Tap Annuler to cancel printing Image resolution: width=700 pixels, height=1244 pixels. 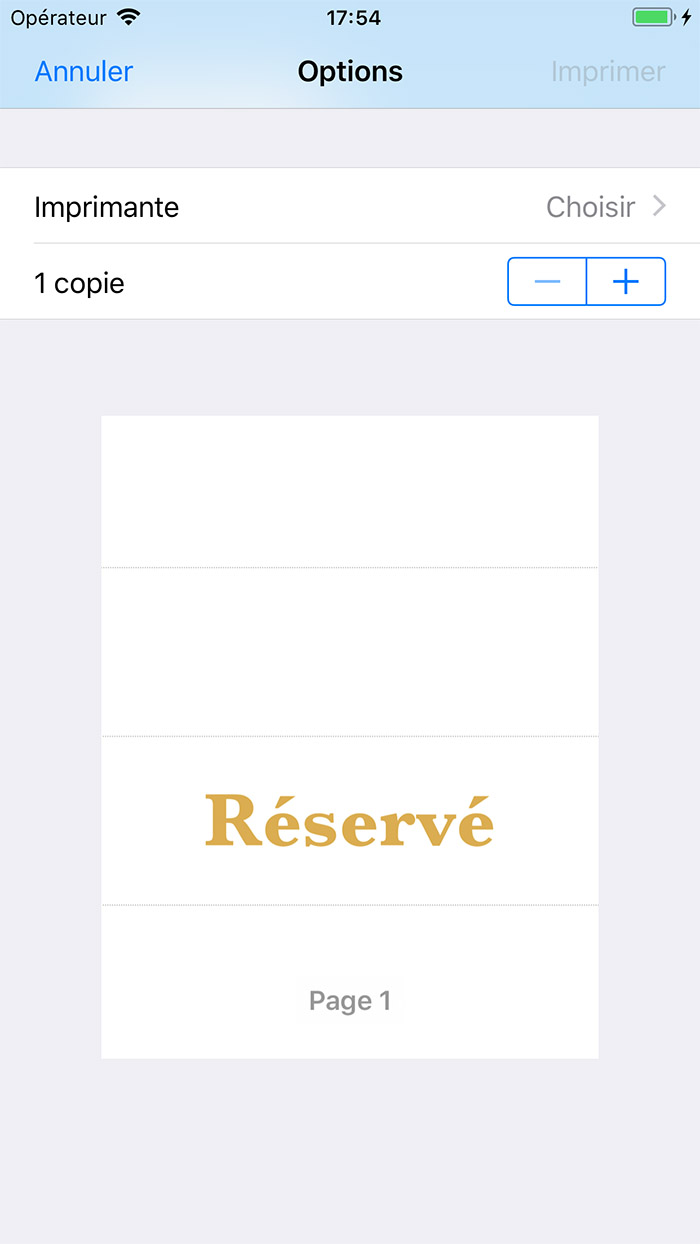click(84, 72)
